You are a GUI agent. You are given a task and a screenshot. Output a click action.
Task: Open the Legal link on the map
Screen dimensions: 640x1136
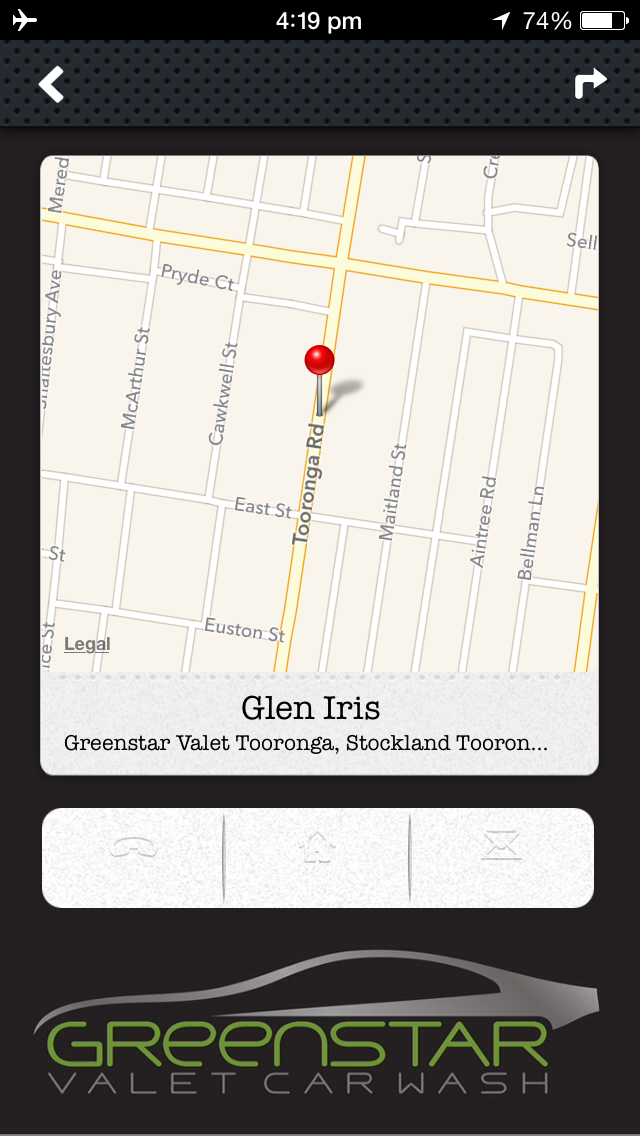[x=87, y=644]
